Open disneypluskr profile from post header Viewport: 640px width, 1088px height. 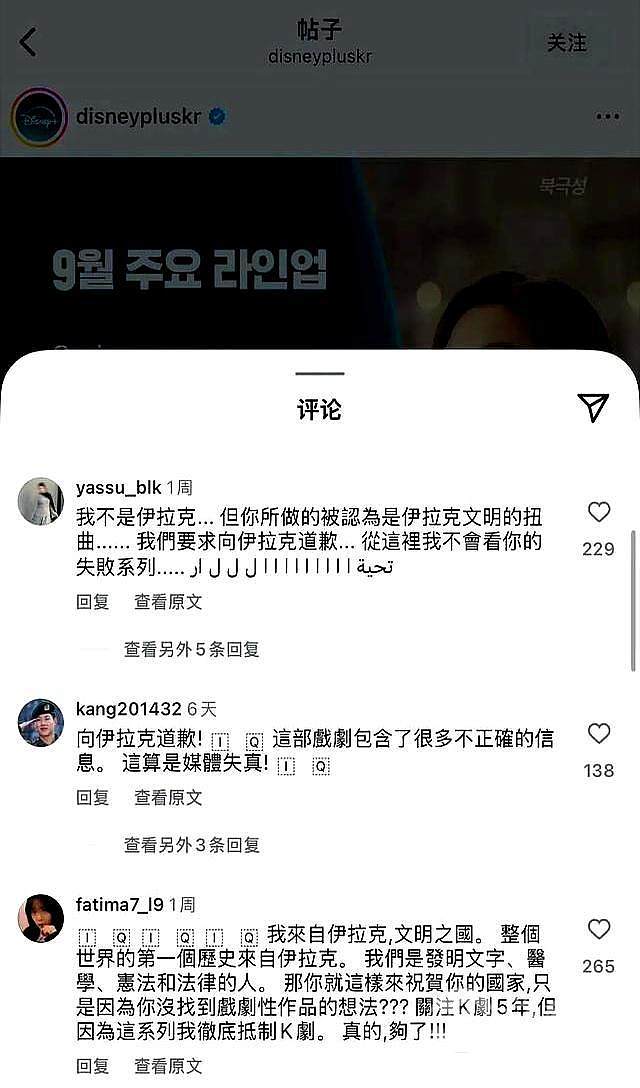coord(138,117)
